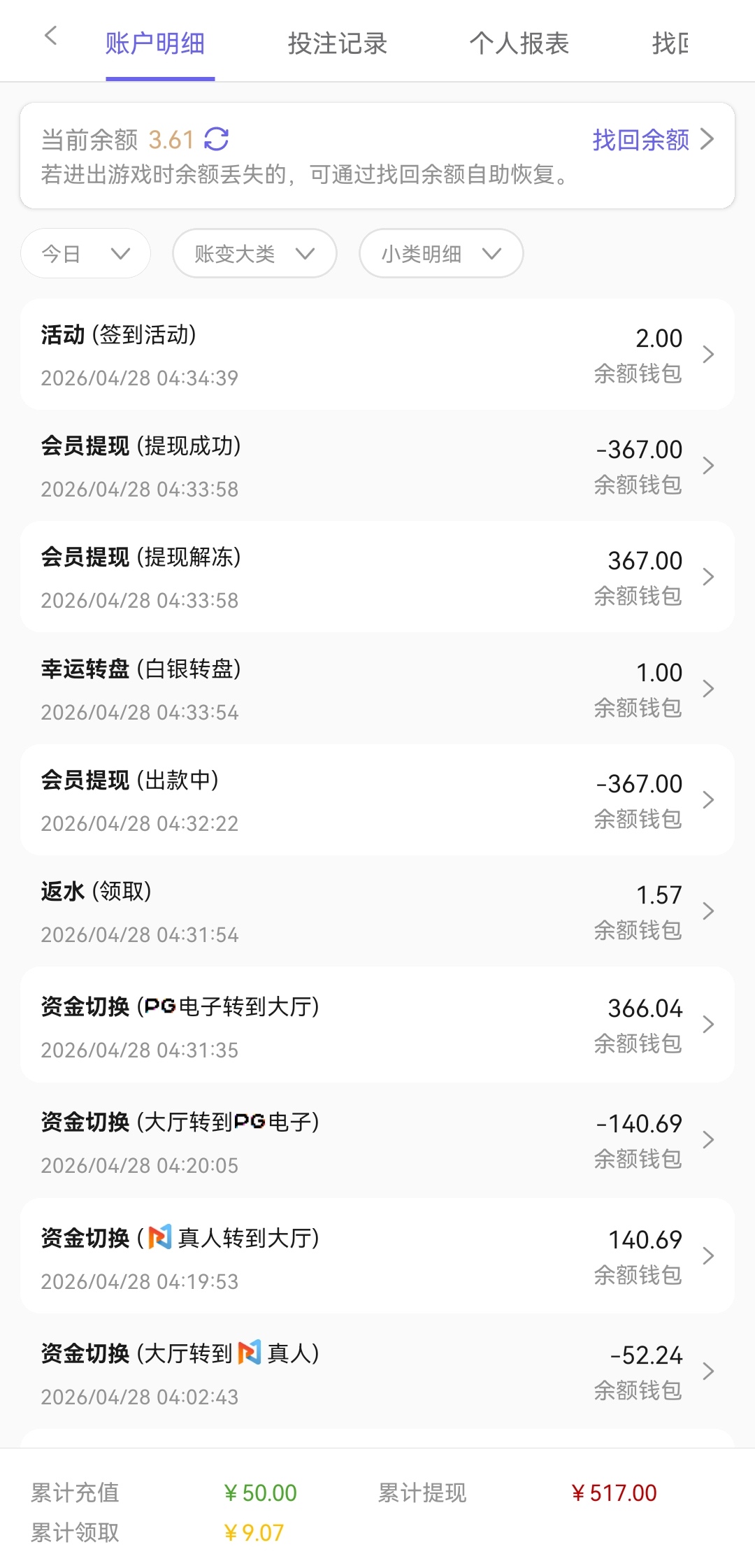The image size is (755, 1568).
Task: Refresh the current balance with the refresh icon
Action: pos(216,139)
